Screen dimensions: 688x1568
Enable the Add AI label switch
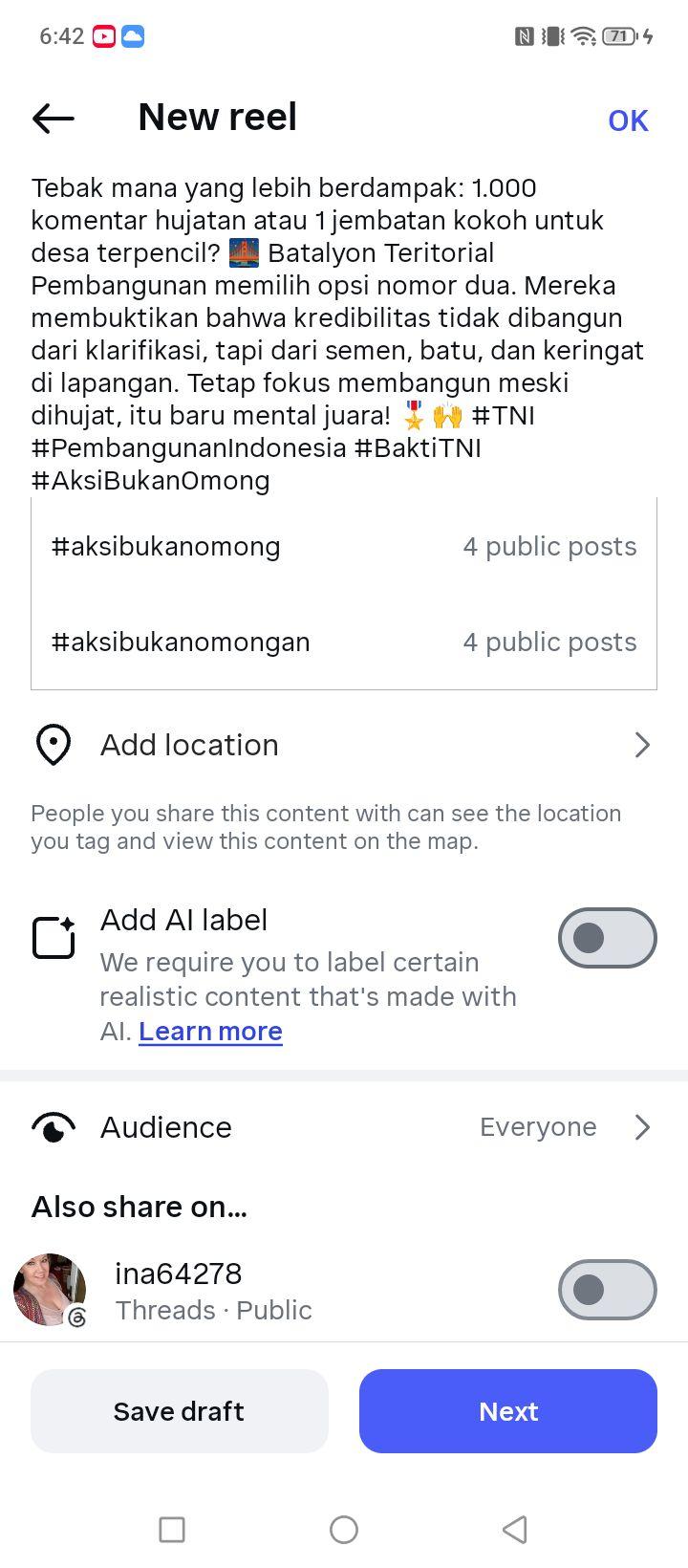click(608, 938)
